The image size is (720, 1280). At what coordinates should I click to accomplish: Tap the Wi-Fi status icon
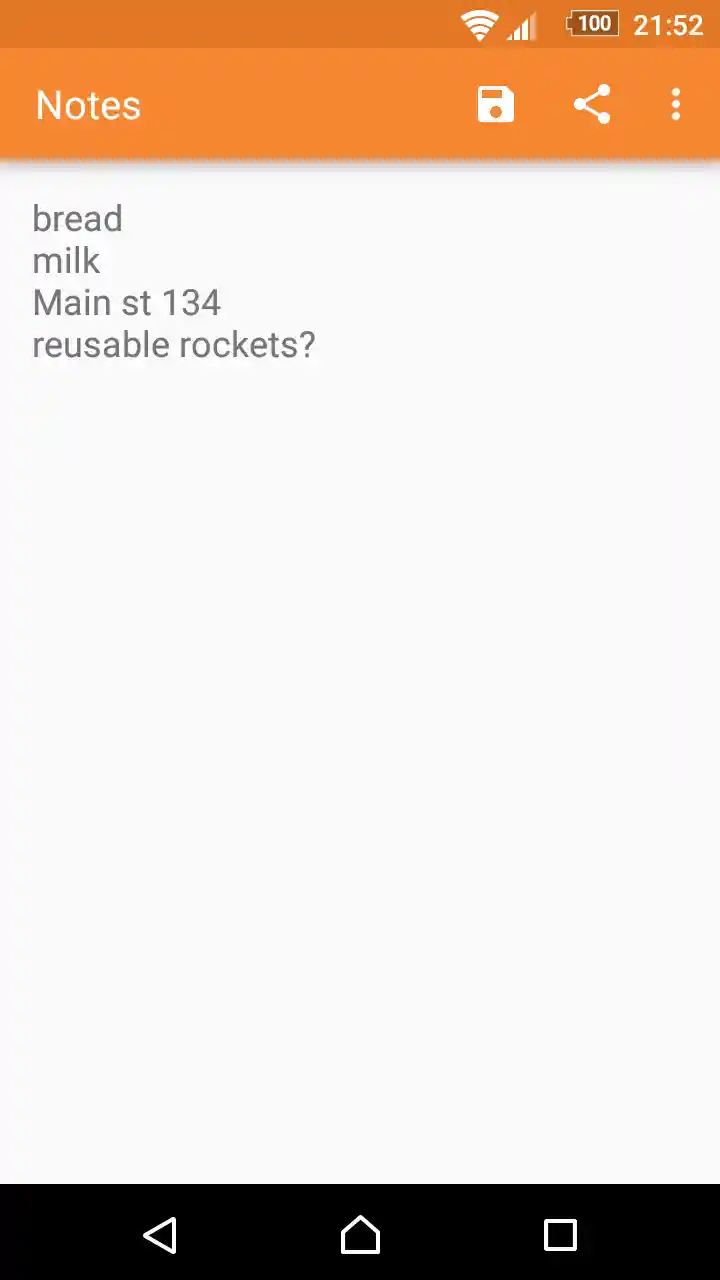pyautogui.click(x=478, y=24)
